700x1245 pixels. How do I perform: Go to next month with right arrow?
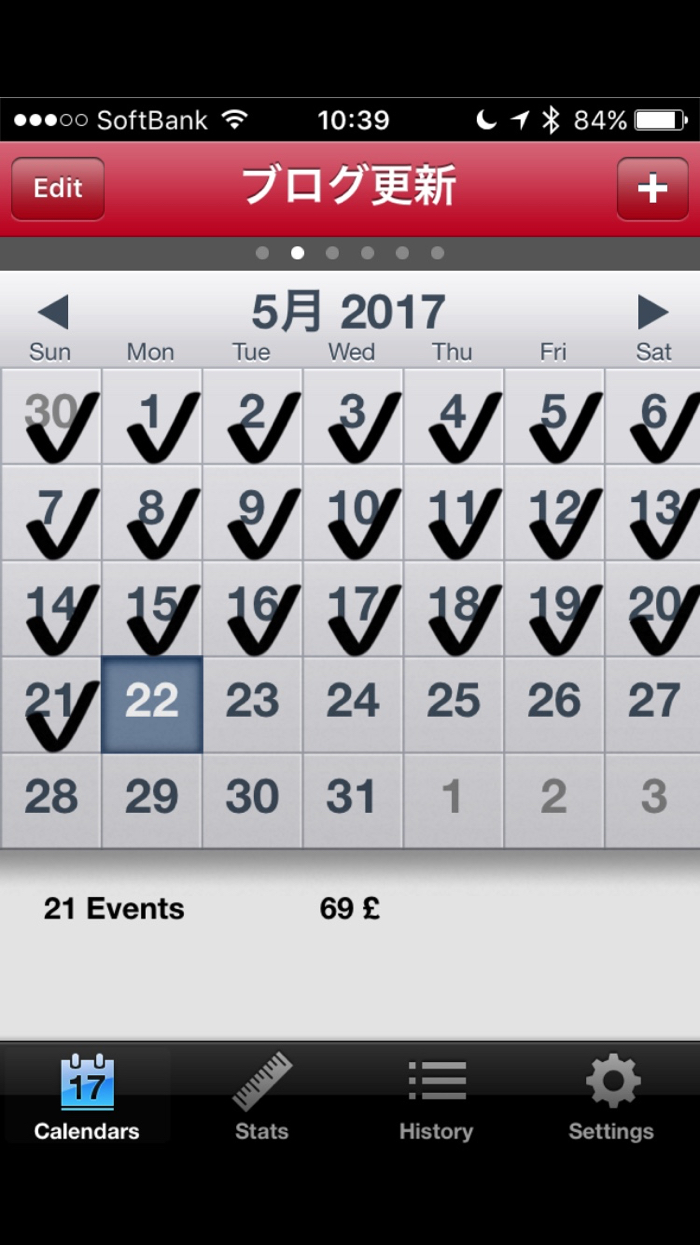[x=652, y=313]
